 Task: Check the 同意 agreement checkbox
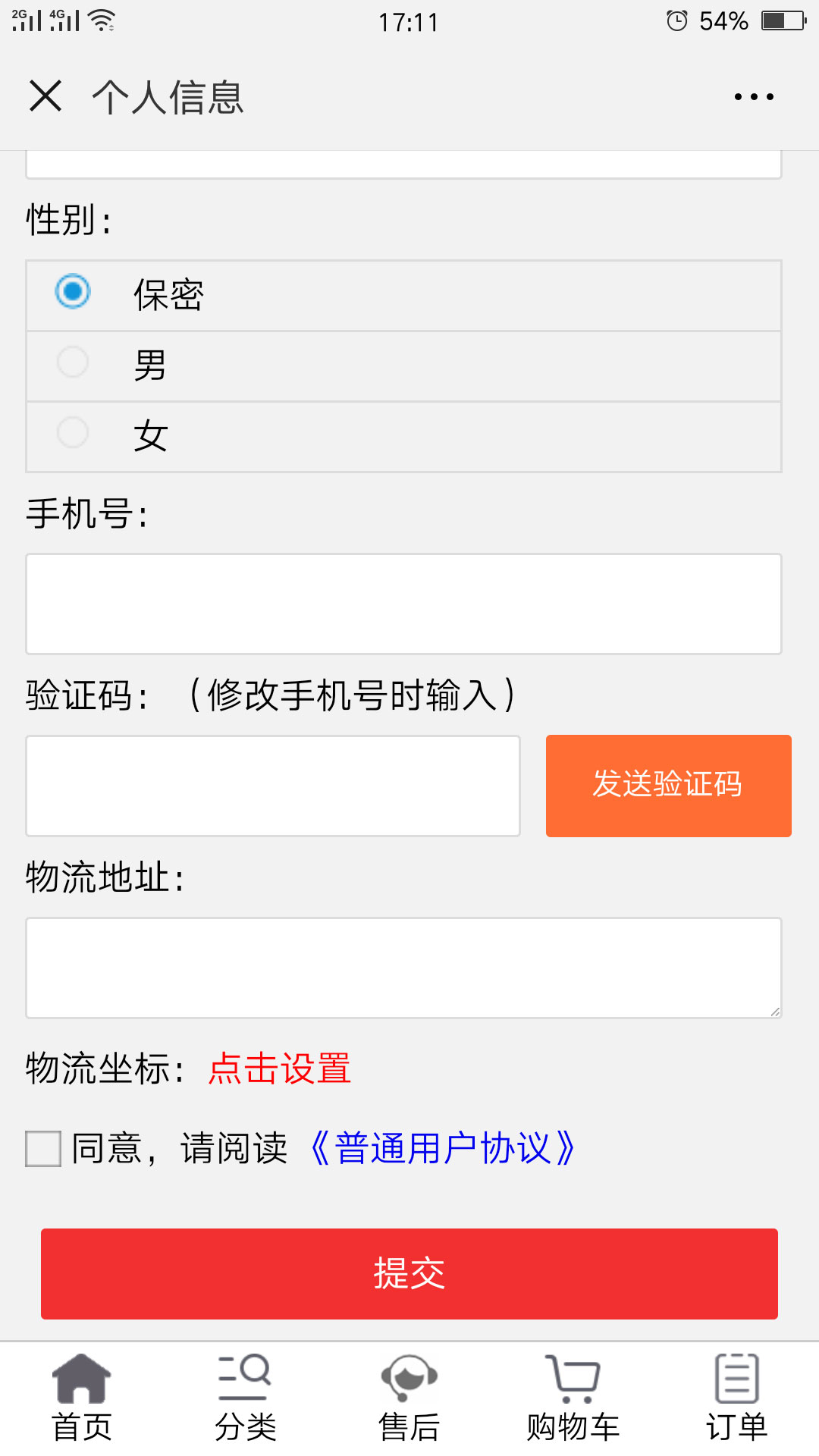click(x=43, y=1148)
